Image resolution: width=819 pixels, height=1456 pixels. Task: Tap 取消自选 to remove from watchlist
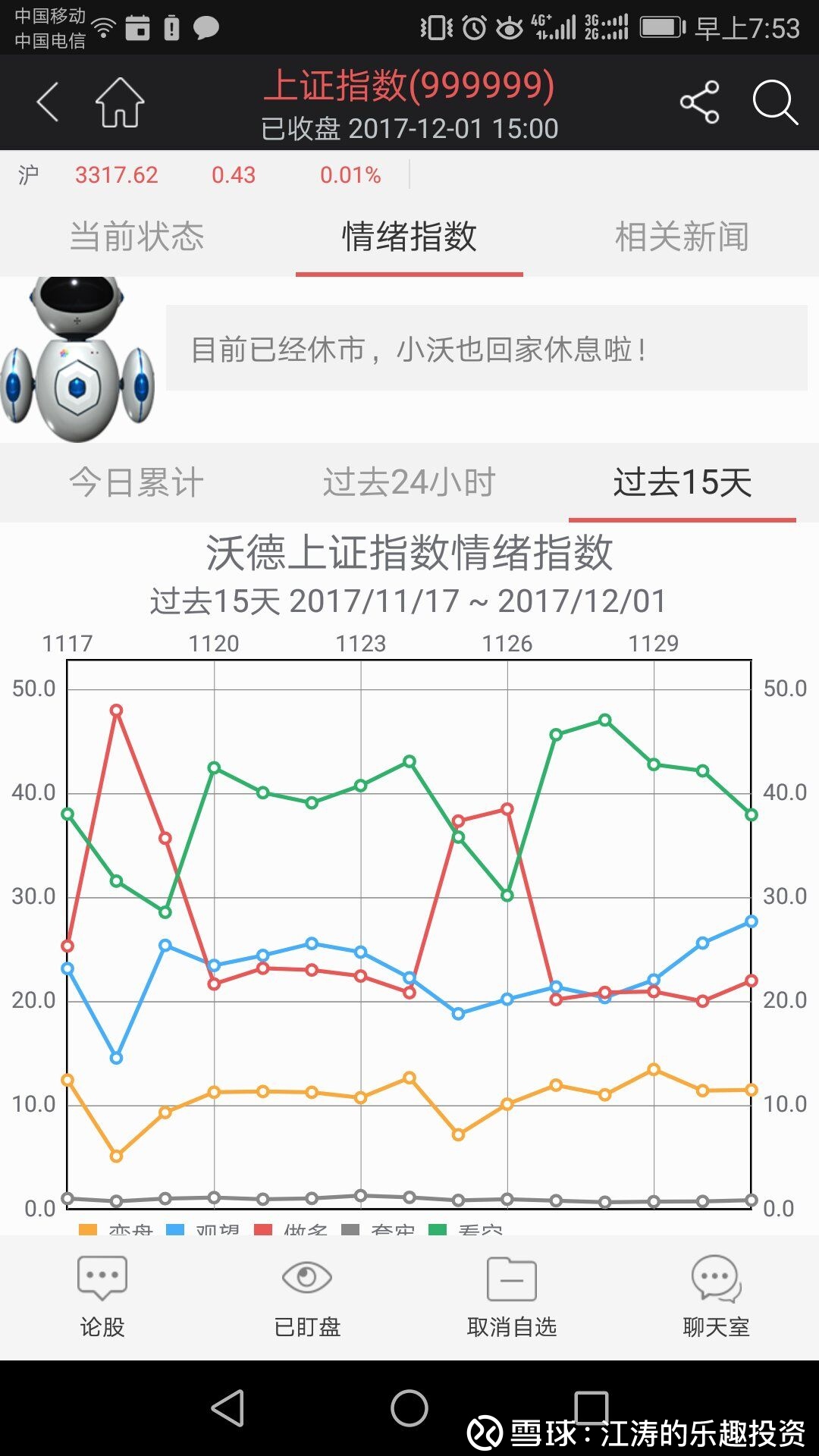tap(512, 1297)
